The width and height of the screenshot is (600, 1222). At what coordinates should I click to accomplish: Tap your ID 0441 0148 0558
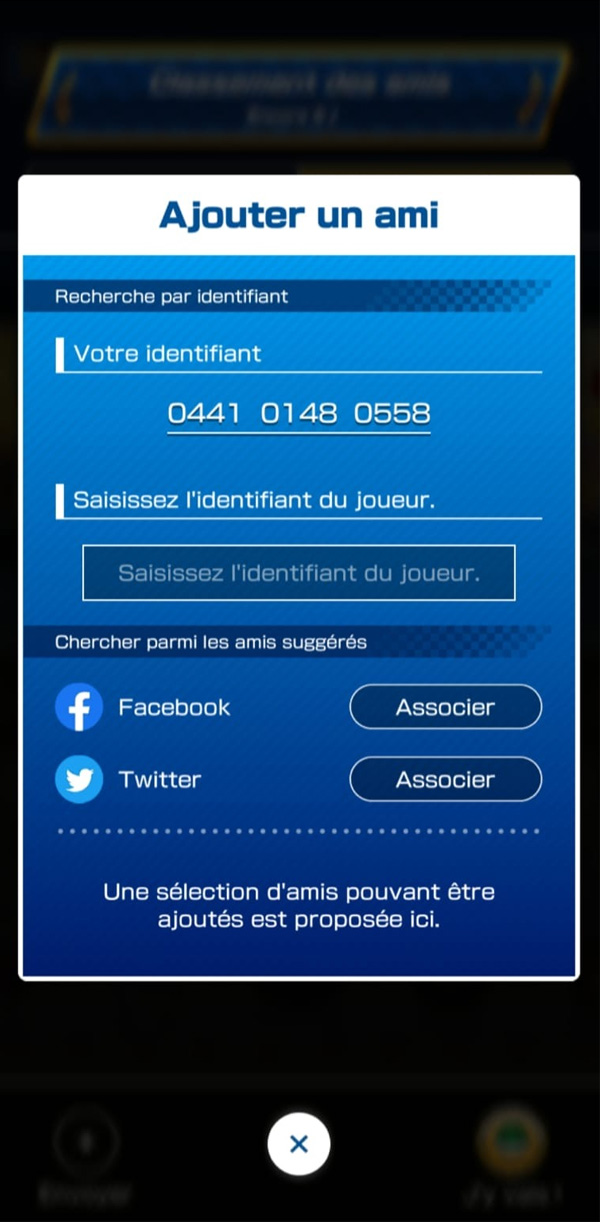tap(298, 413)
